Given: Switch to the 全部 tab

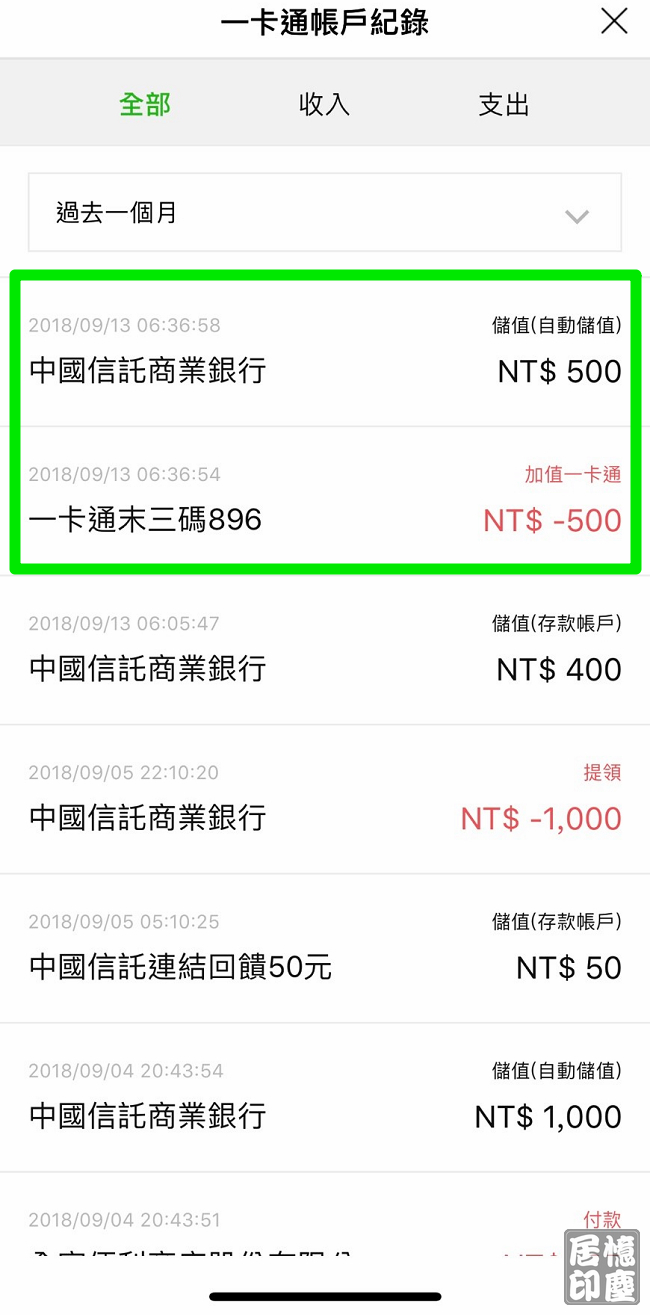Looking at the screenshot, I should [x=145, y=104].
